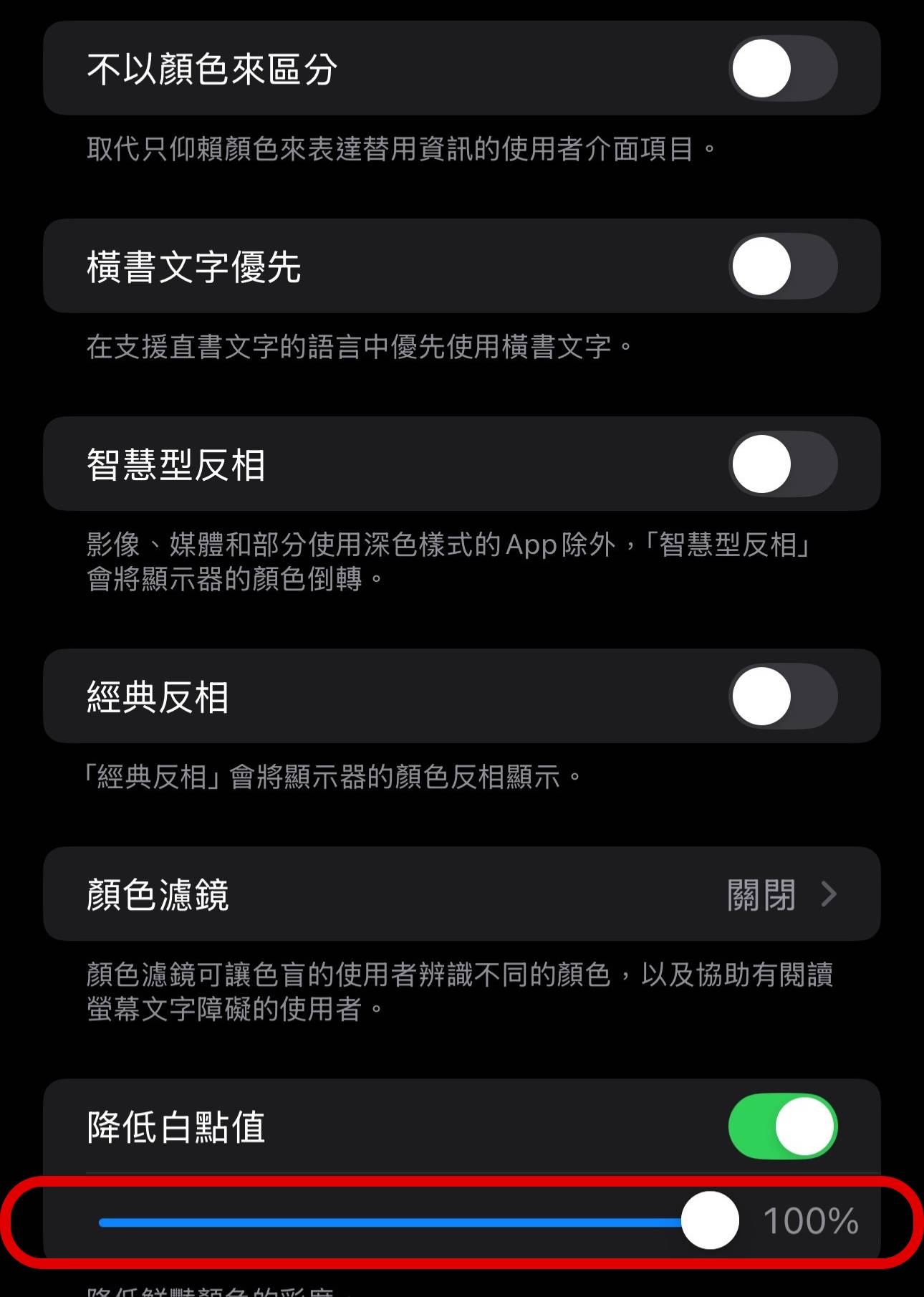924x1297 pixels.
Task: Click the 關閉 status text beside 顏色濾鏡
Action: click(761, 894)
